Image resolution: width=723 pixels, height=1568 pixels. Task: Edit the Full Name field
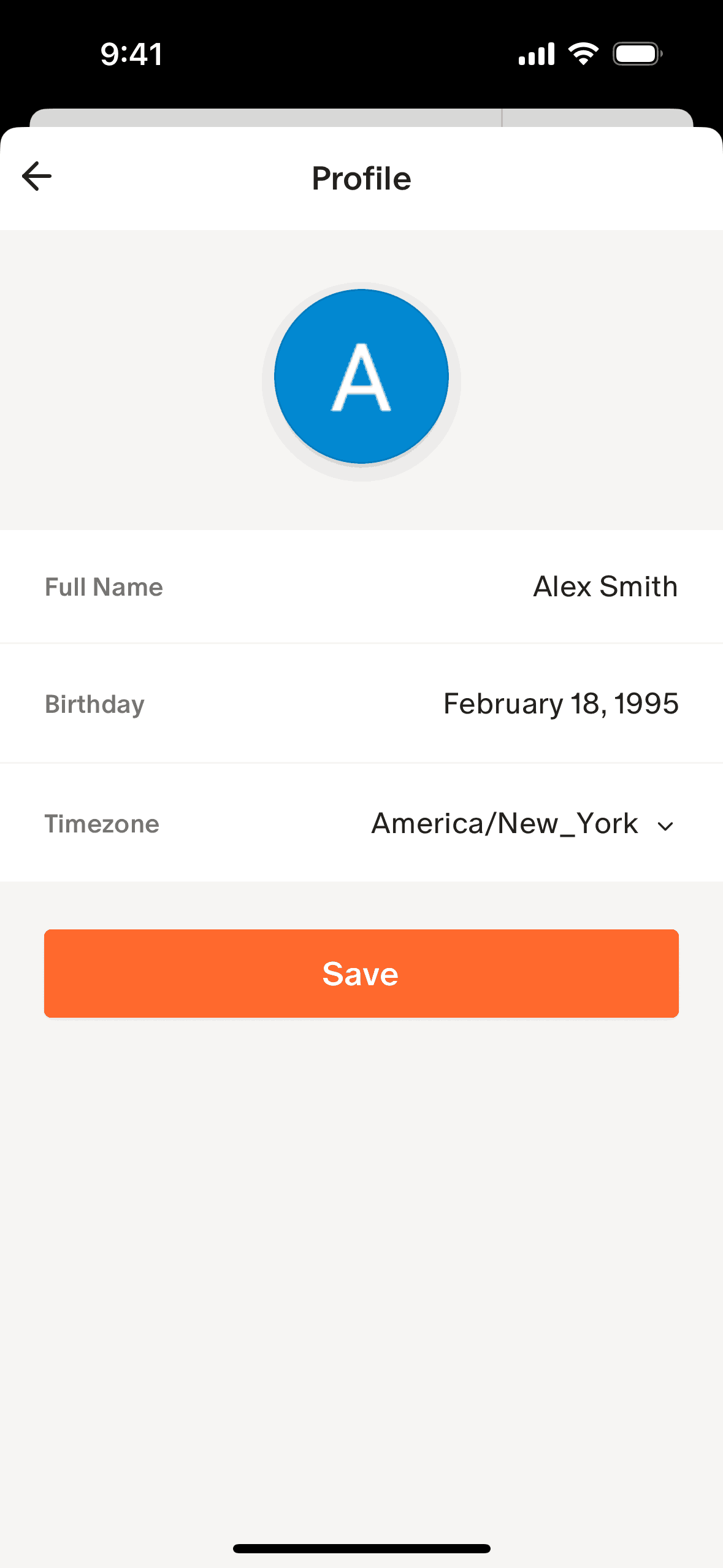[x=605, y=587]
